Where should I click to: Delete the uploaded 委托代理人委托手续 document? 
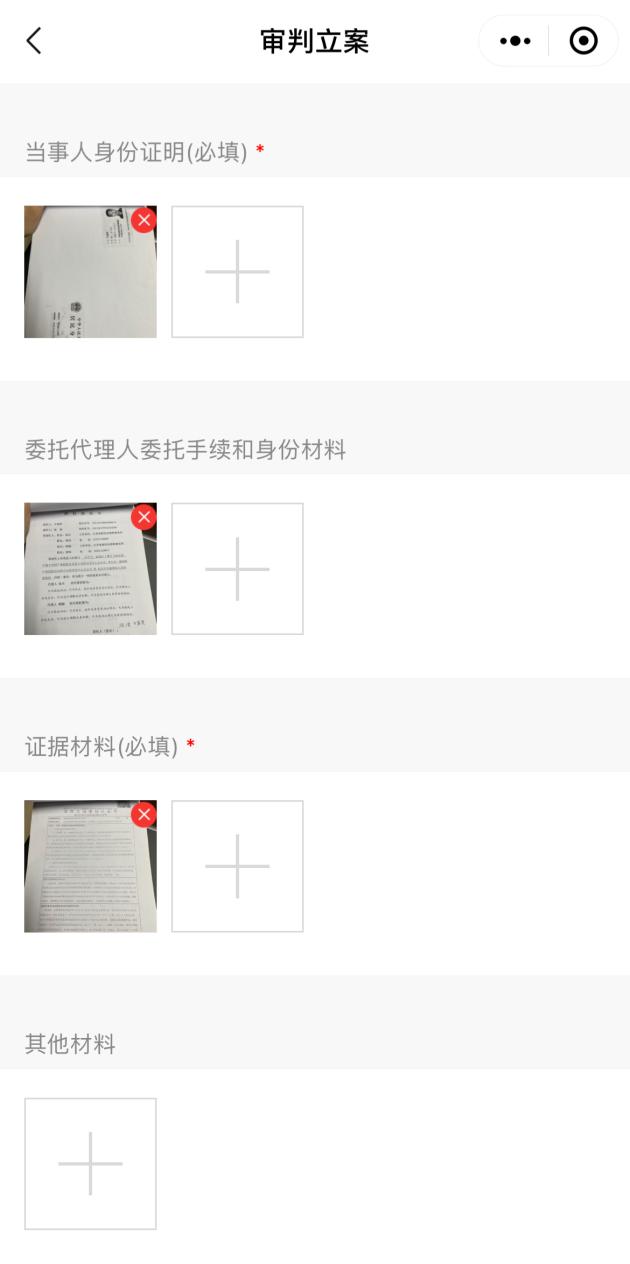(x=144, y=517)
